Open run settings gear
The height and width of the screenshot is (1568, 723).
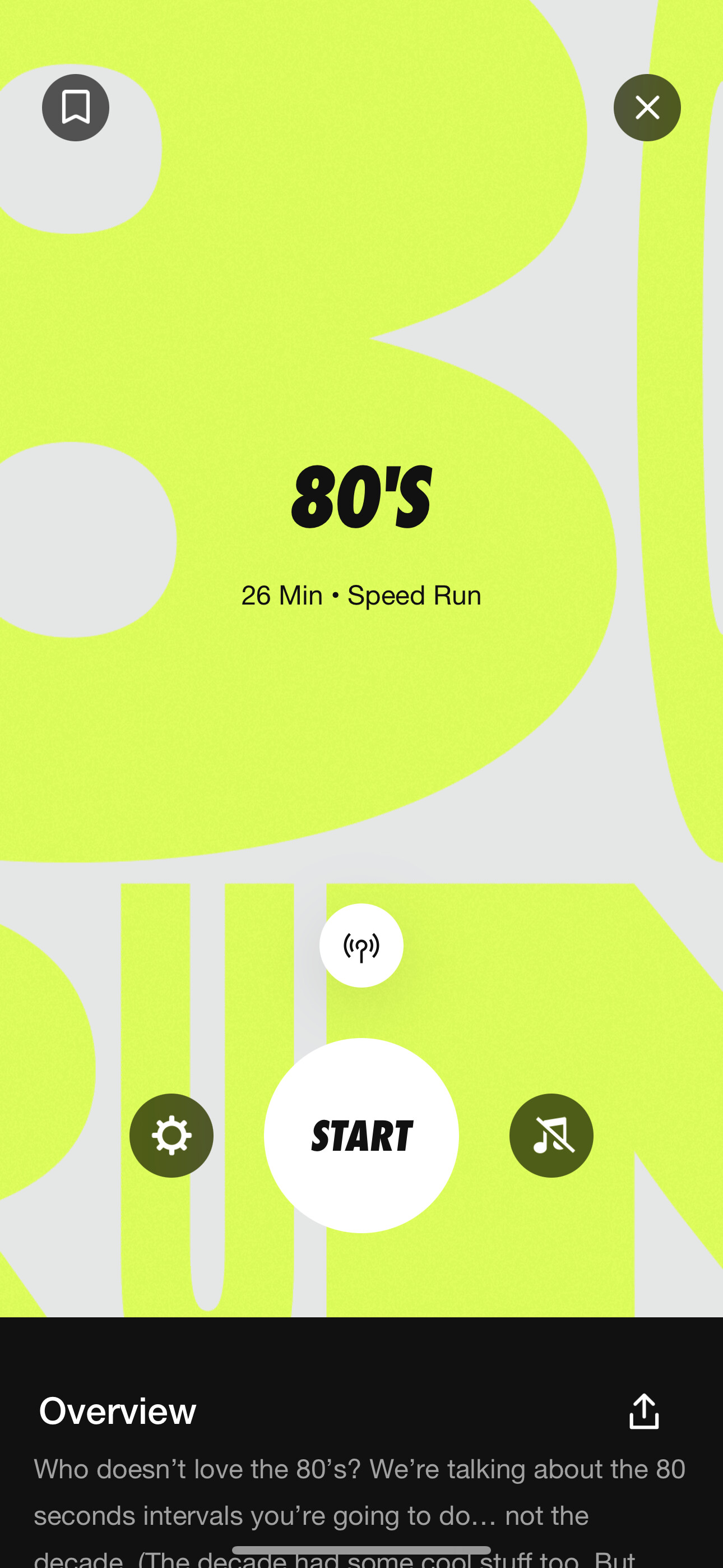tap(172, 1135)
